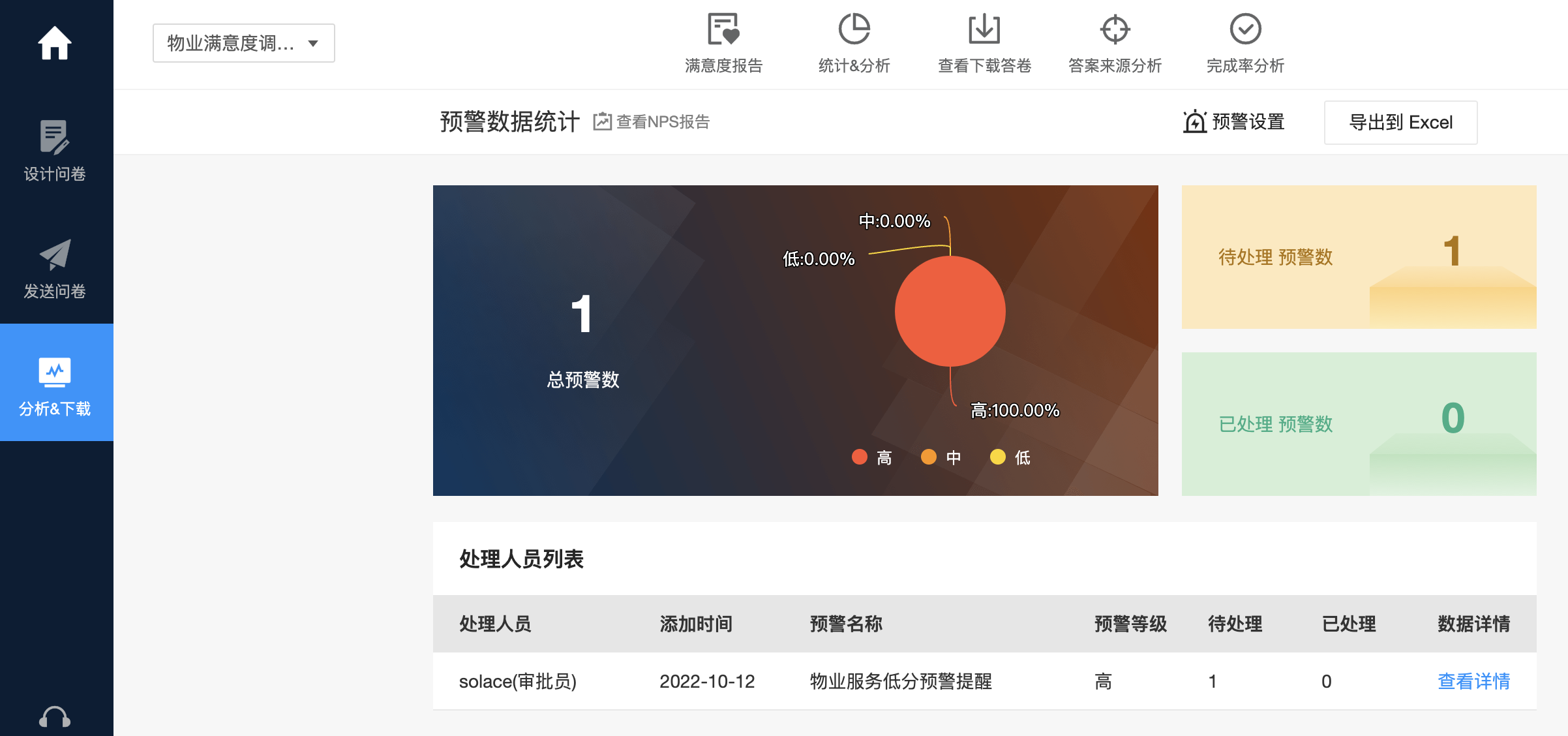Open the headset support icon

click(55, 718)
